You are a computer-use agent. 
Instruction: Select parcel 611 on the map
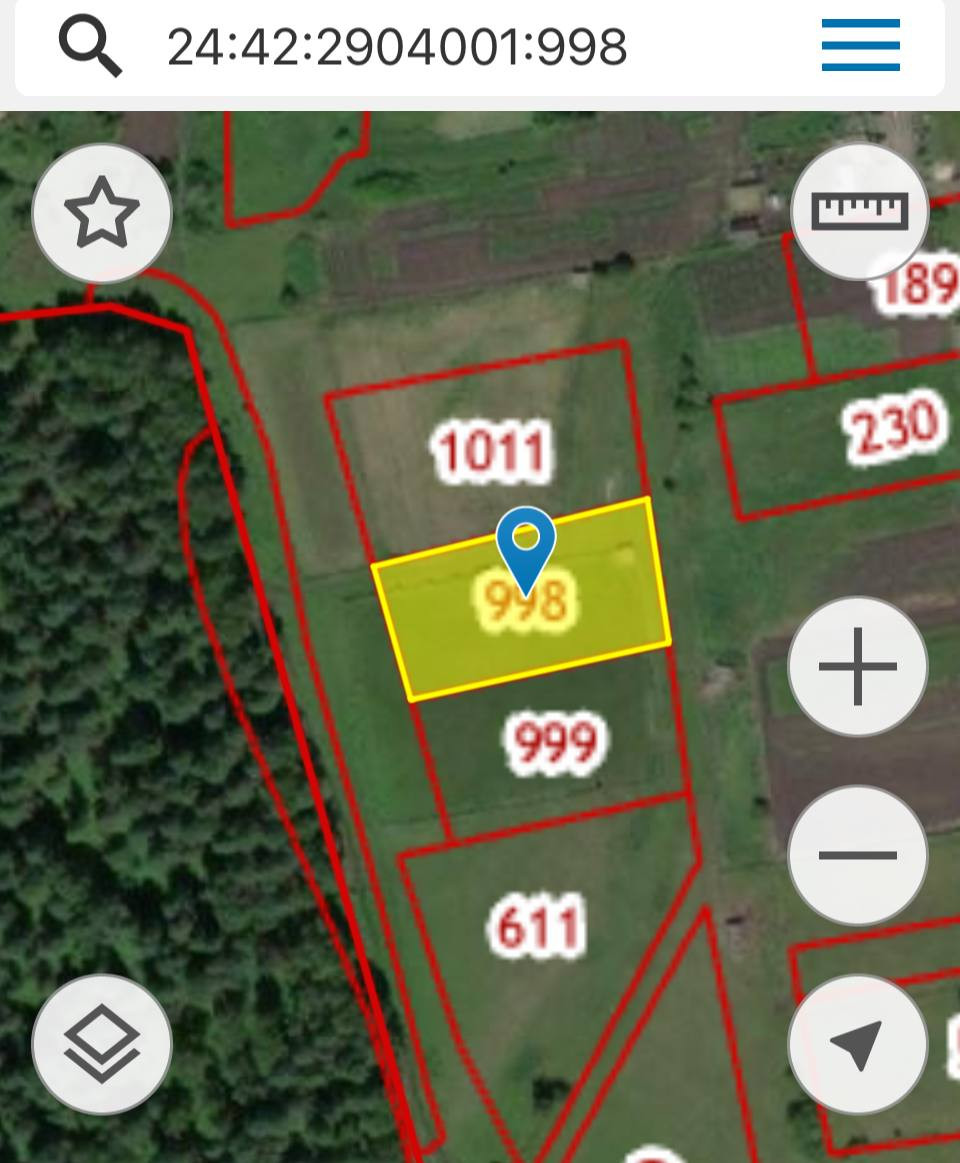536,926
